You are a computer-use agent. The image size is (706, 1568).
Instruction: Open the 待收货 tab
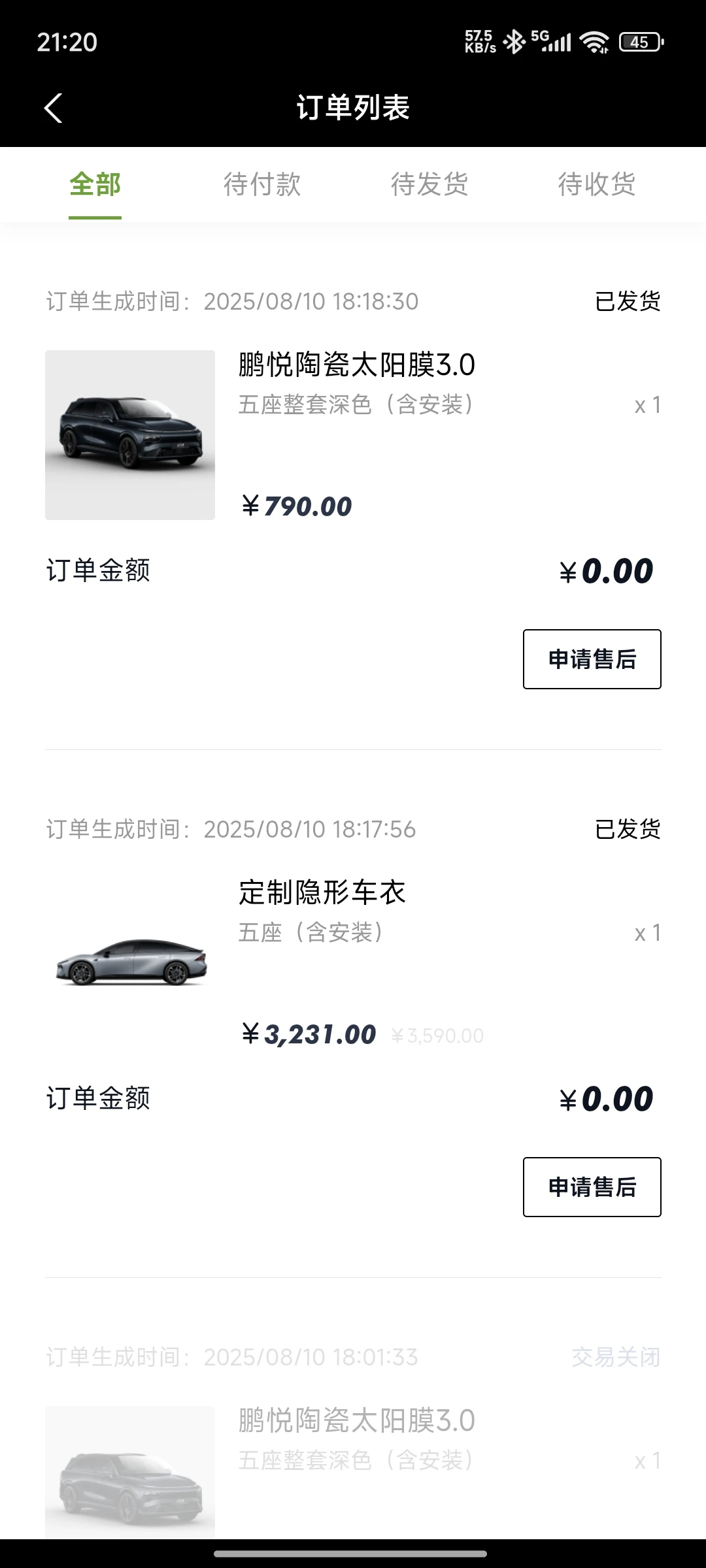tap(596, 185)
